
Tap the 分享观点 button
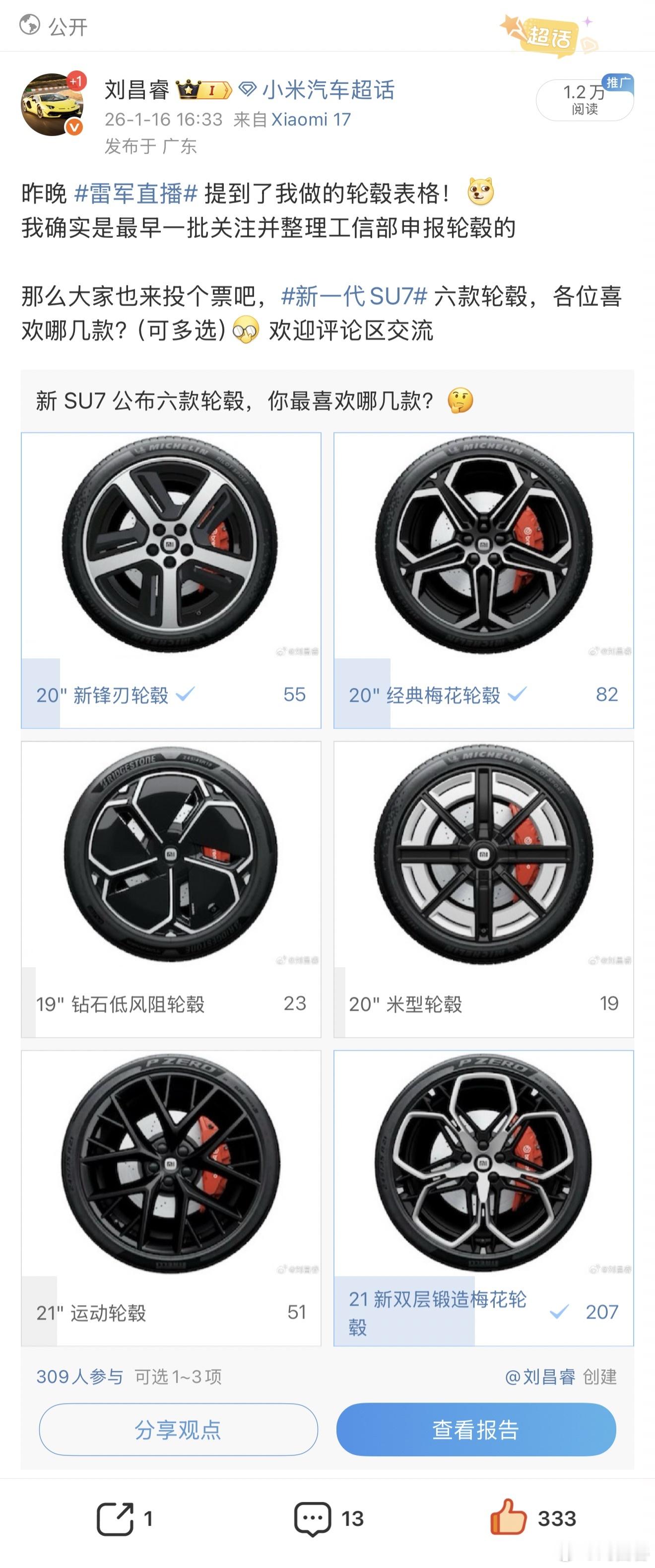coord(178,1429)
